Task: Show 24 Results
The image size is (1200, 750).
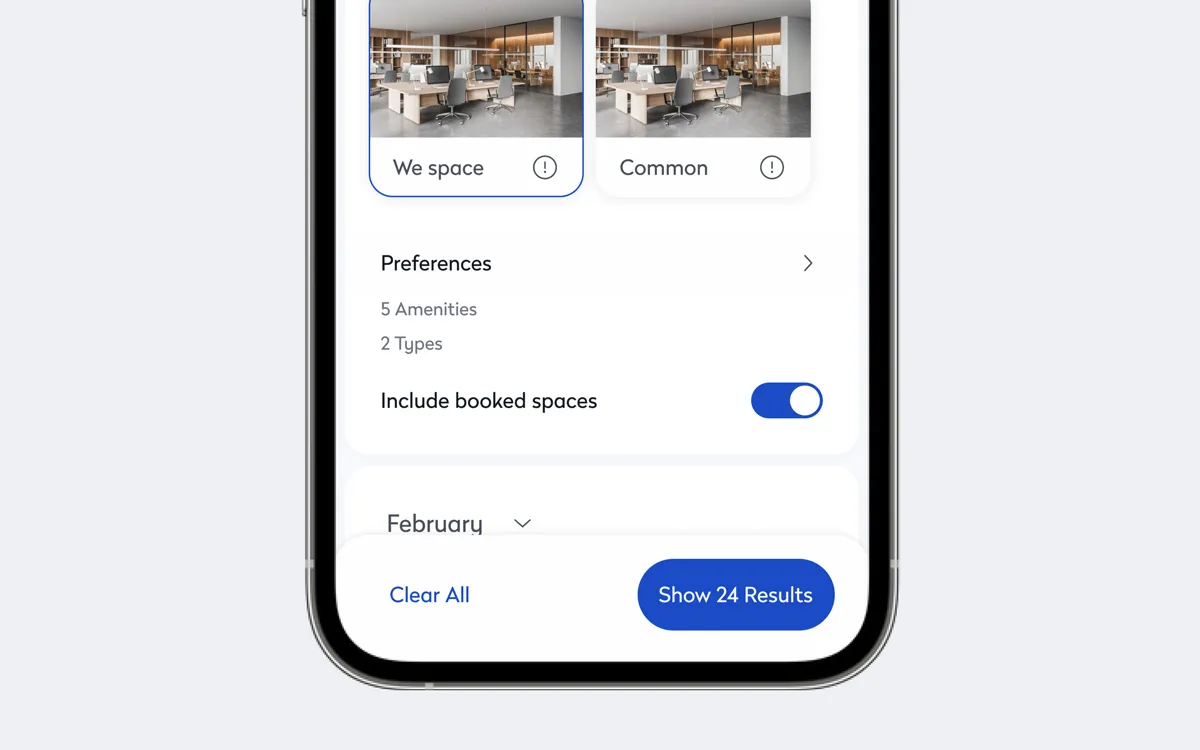Action: click(735, 595)
